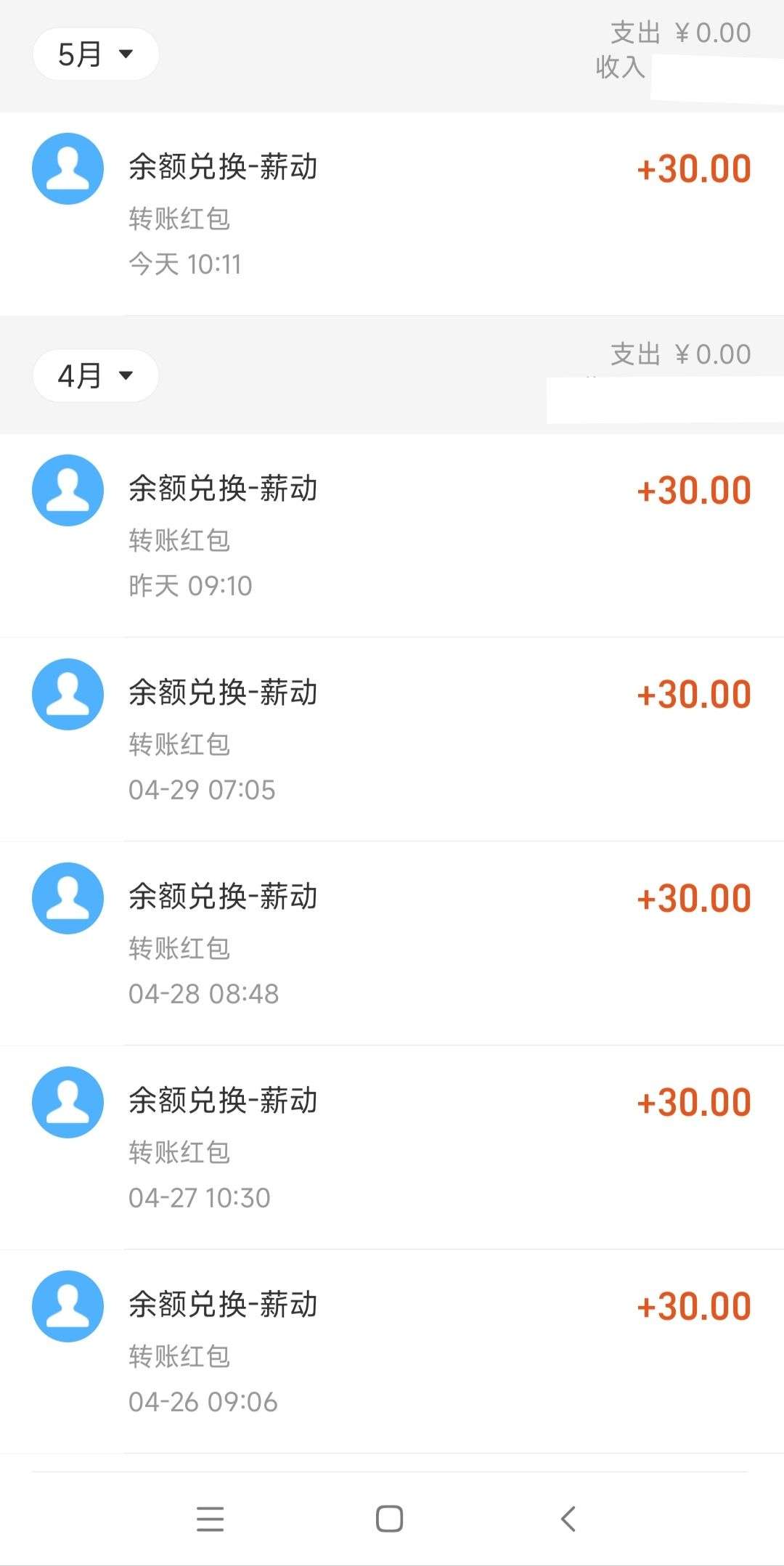Tap the avatar of the 04-29 transaction
This screenshot has height=1566, width=784.
coord(67,694)
